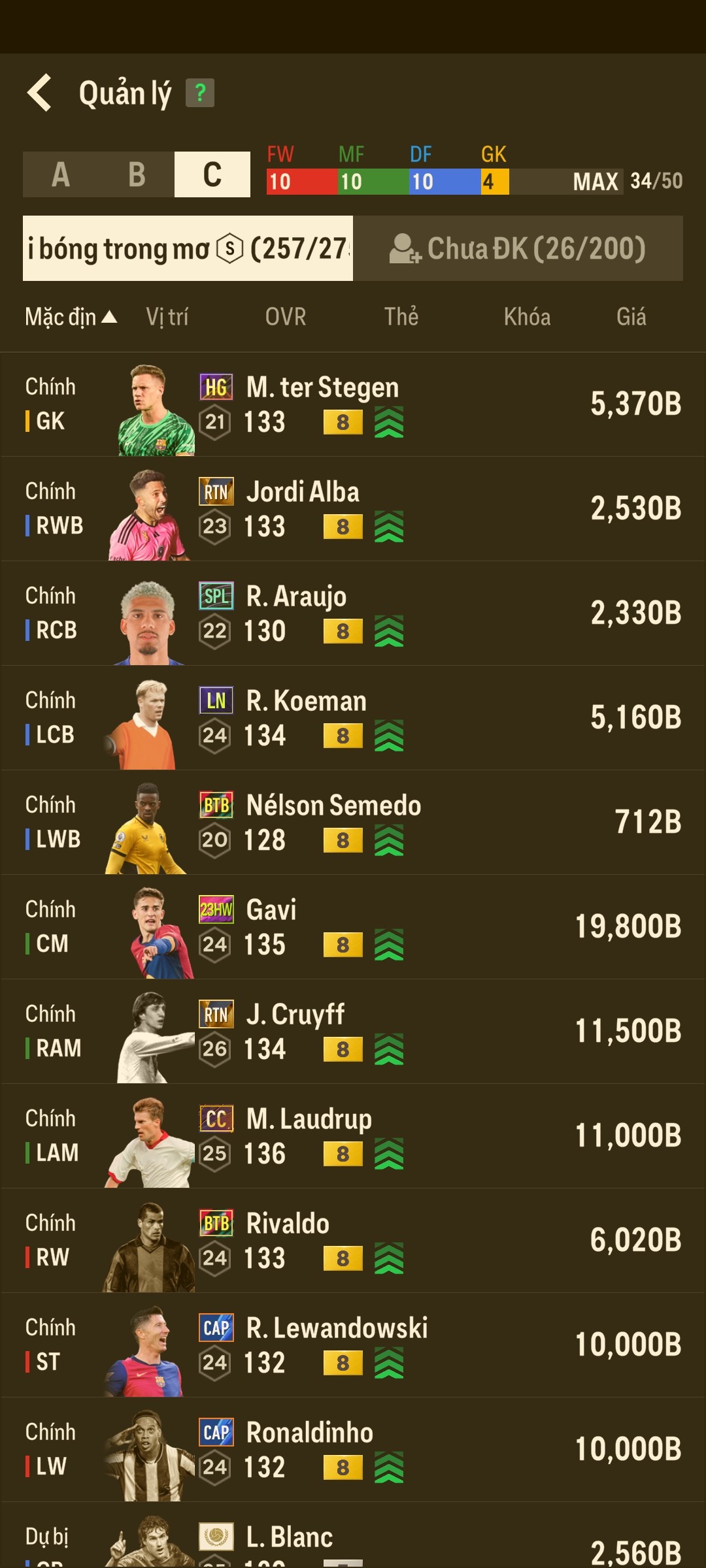Open Gavi's player details
The image size is (706, 1568).
[x=353, y=927]
